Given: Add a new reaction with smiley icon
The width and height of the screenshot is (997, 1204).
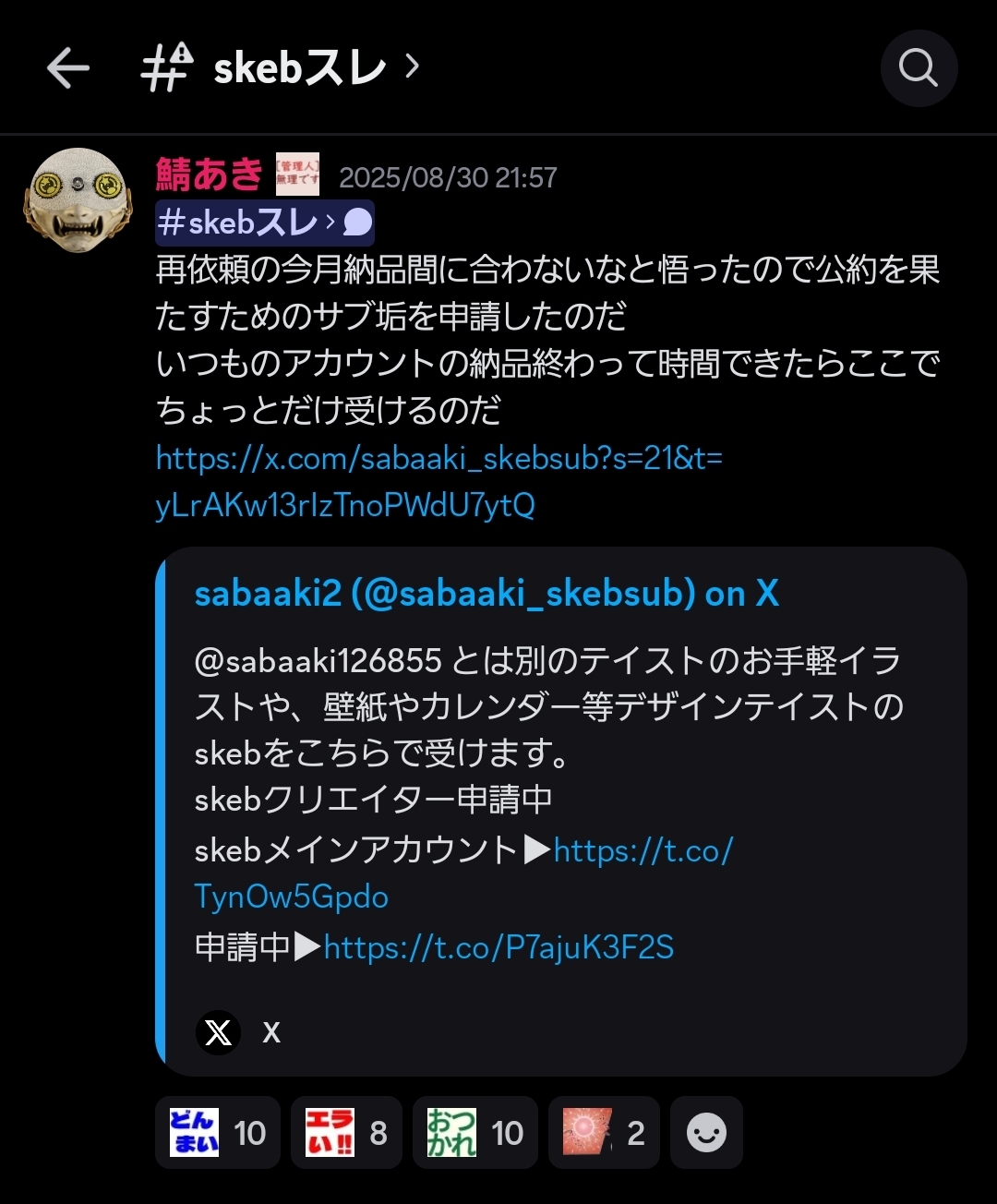Looking at the screenshot, I should point(706,1133).
